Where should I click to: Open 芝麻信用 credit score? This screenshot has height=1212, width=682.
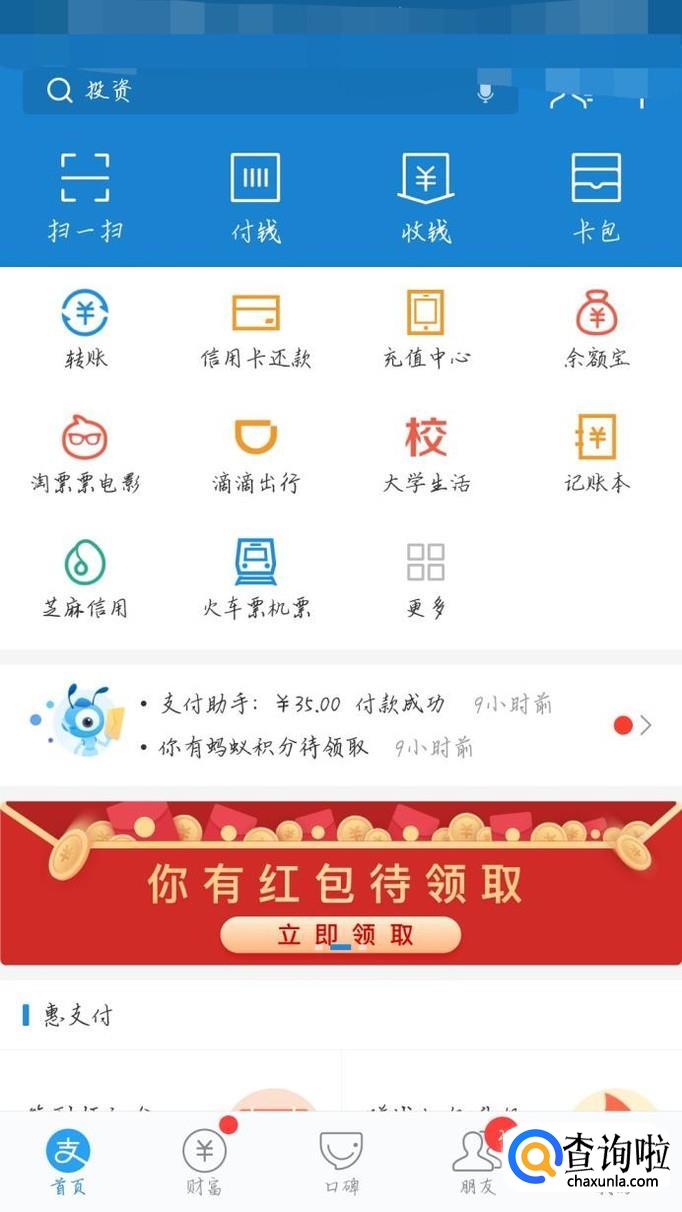pos(85,578)
